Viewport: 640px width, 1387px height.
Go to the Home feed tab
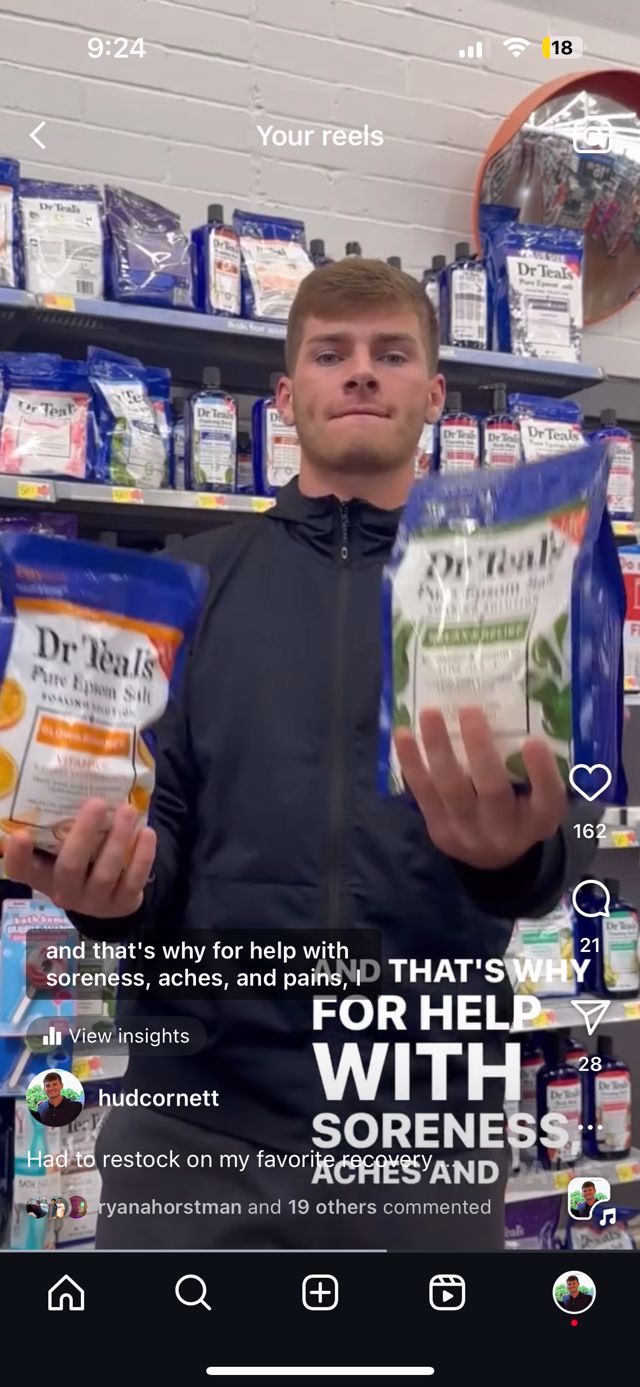(66, 1293)
